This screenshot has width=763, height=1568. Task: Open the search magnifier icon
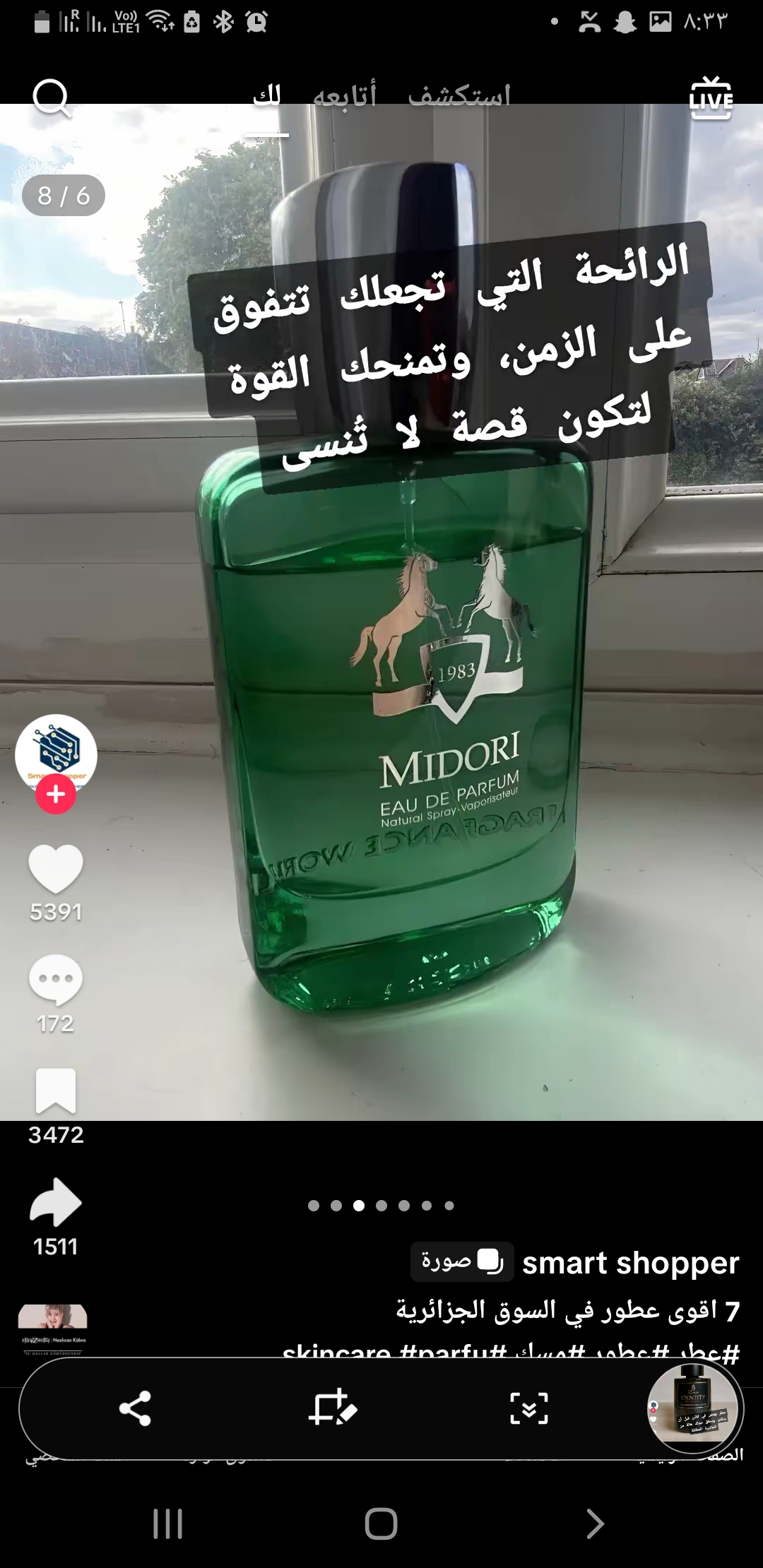click(52, 98)
